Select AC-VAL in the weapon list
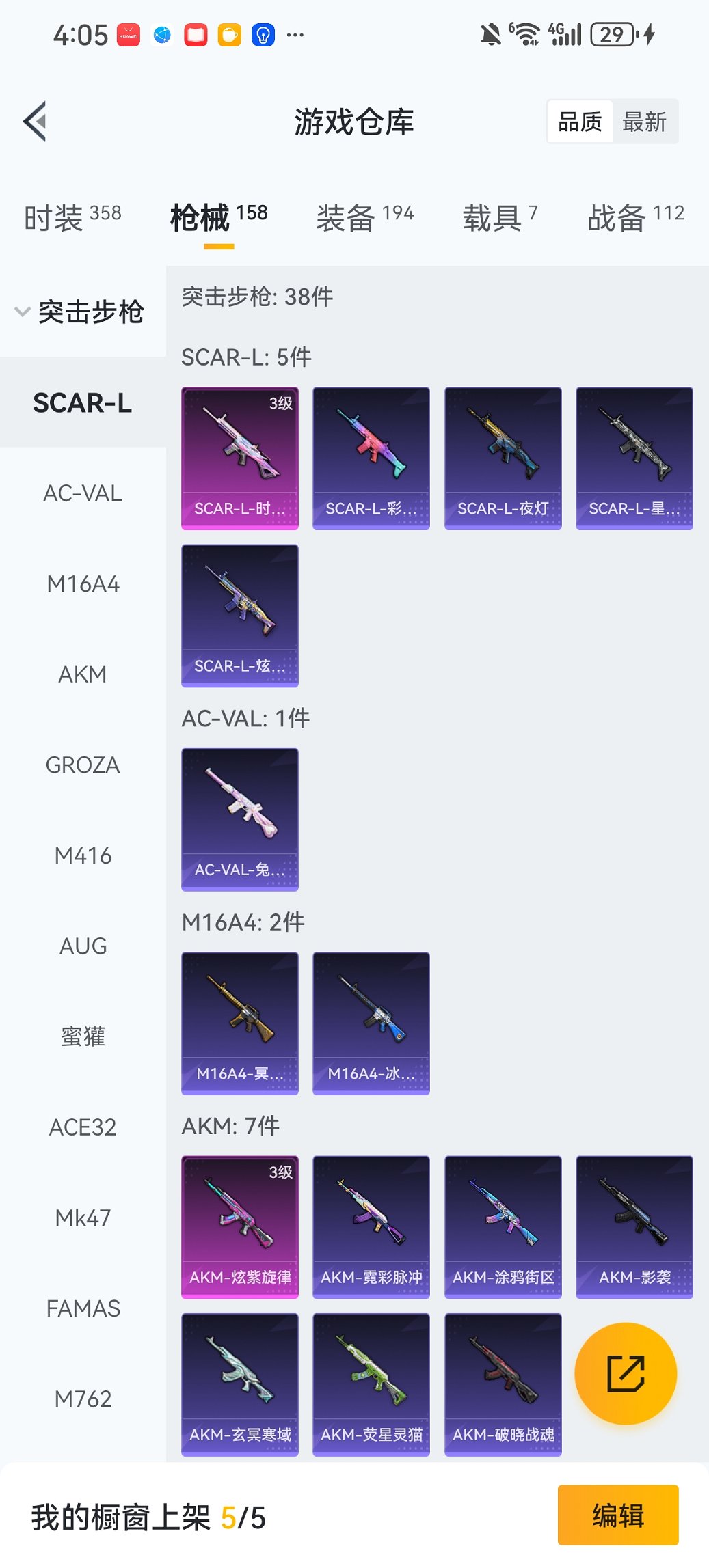Screen dimensions: 709x1568 click(x=83, y=493)
